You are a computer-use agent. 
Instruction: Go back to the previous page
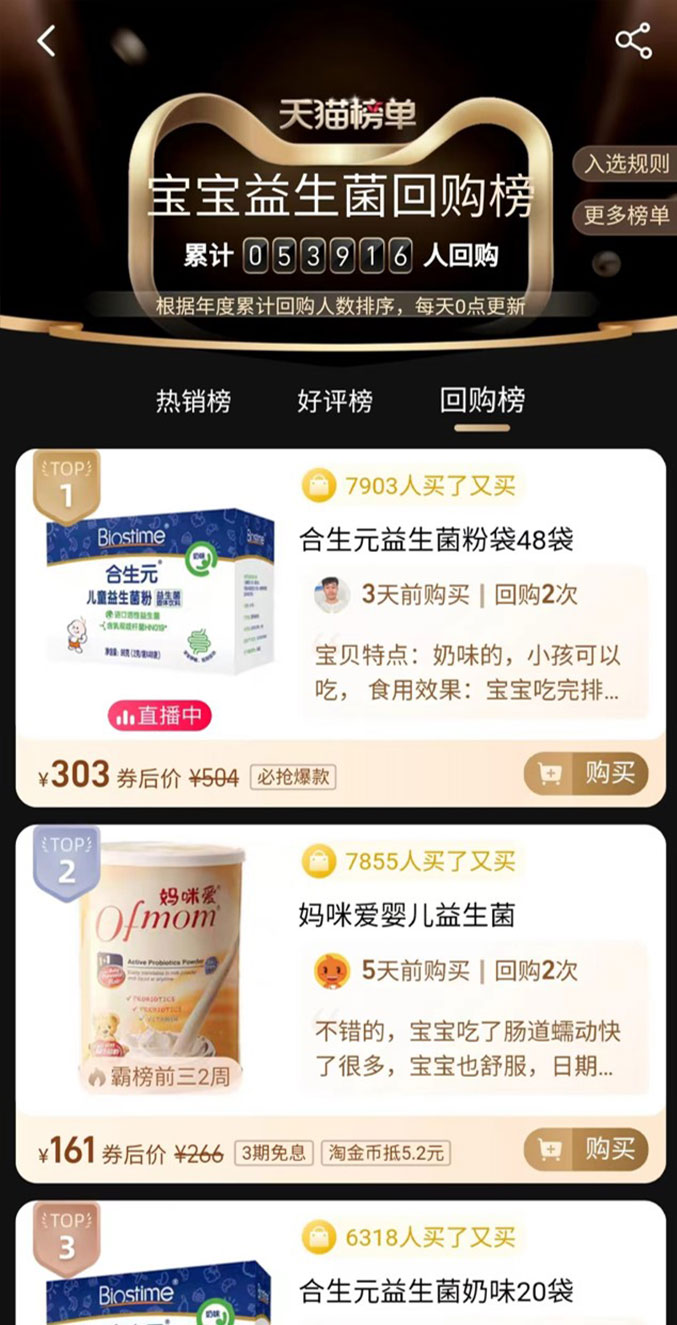pyautogui.click(x=46, y=42)
